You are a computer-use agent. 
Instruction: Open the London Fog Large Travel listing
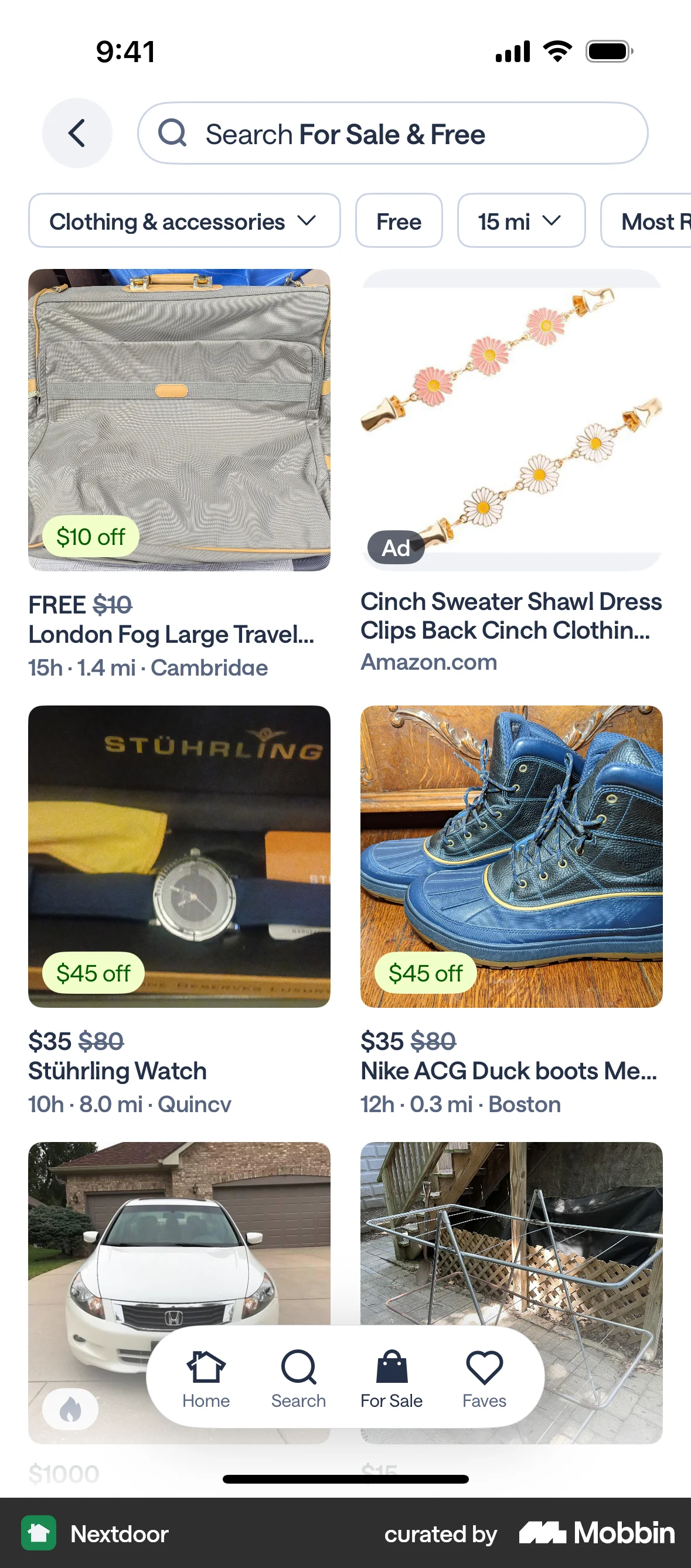(179, 420)
